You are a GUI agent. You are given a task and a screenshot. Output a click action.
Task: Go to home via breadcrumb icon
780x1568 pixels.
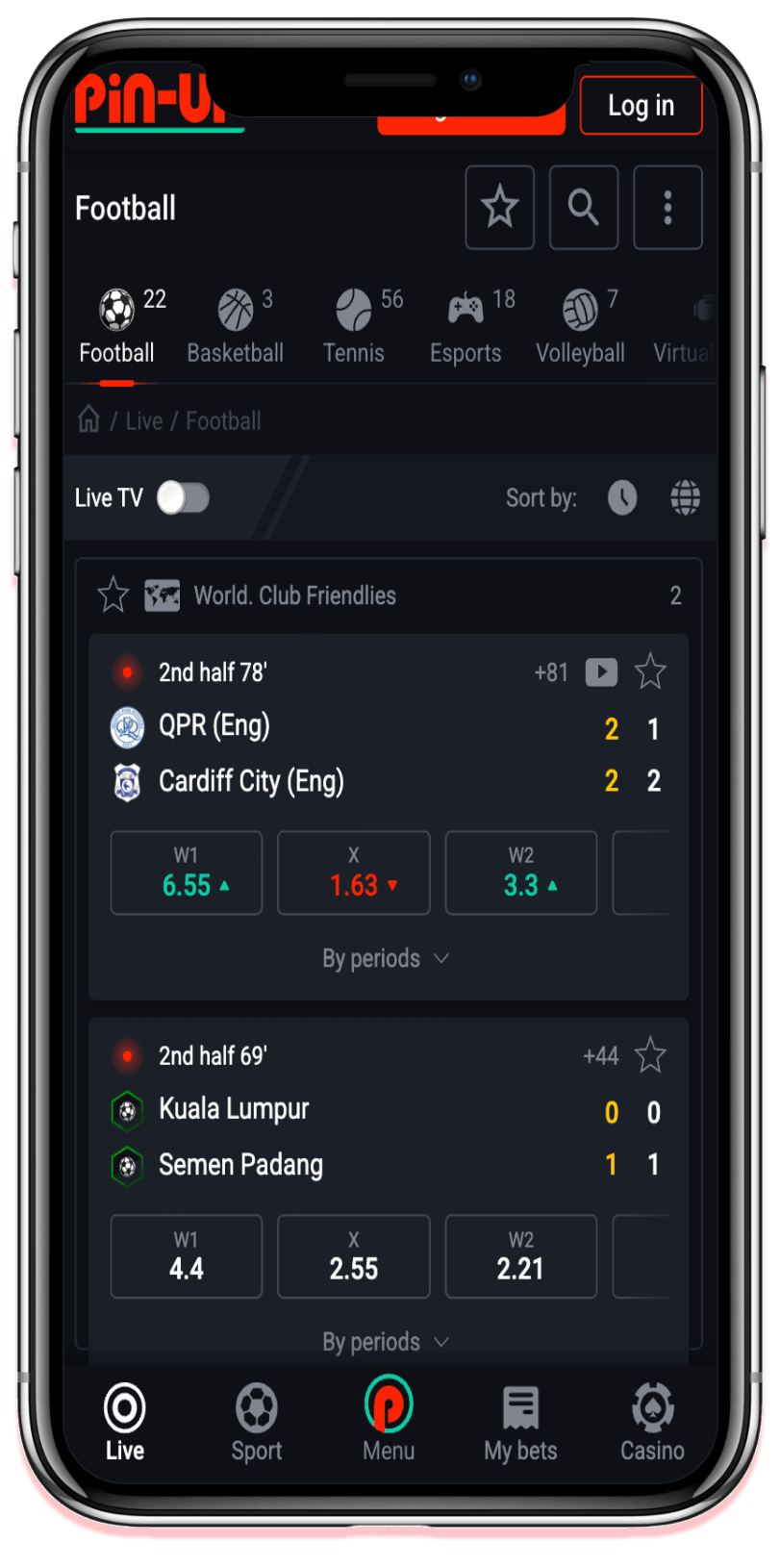click(x=88, y=419)
